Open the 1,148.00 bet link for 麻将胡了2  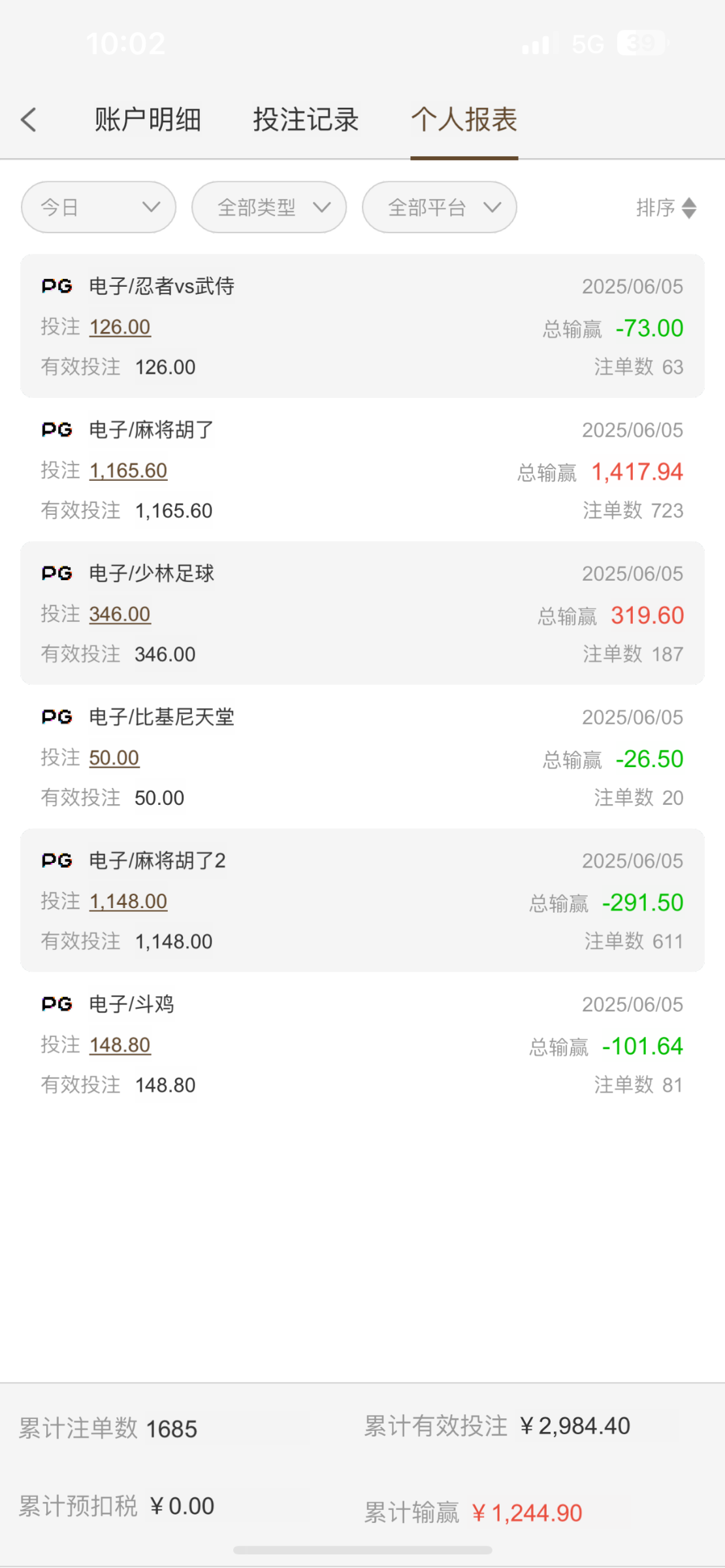(x=128, y=902)
